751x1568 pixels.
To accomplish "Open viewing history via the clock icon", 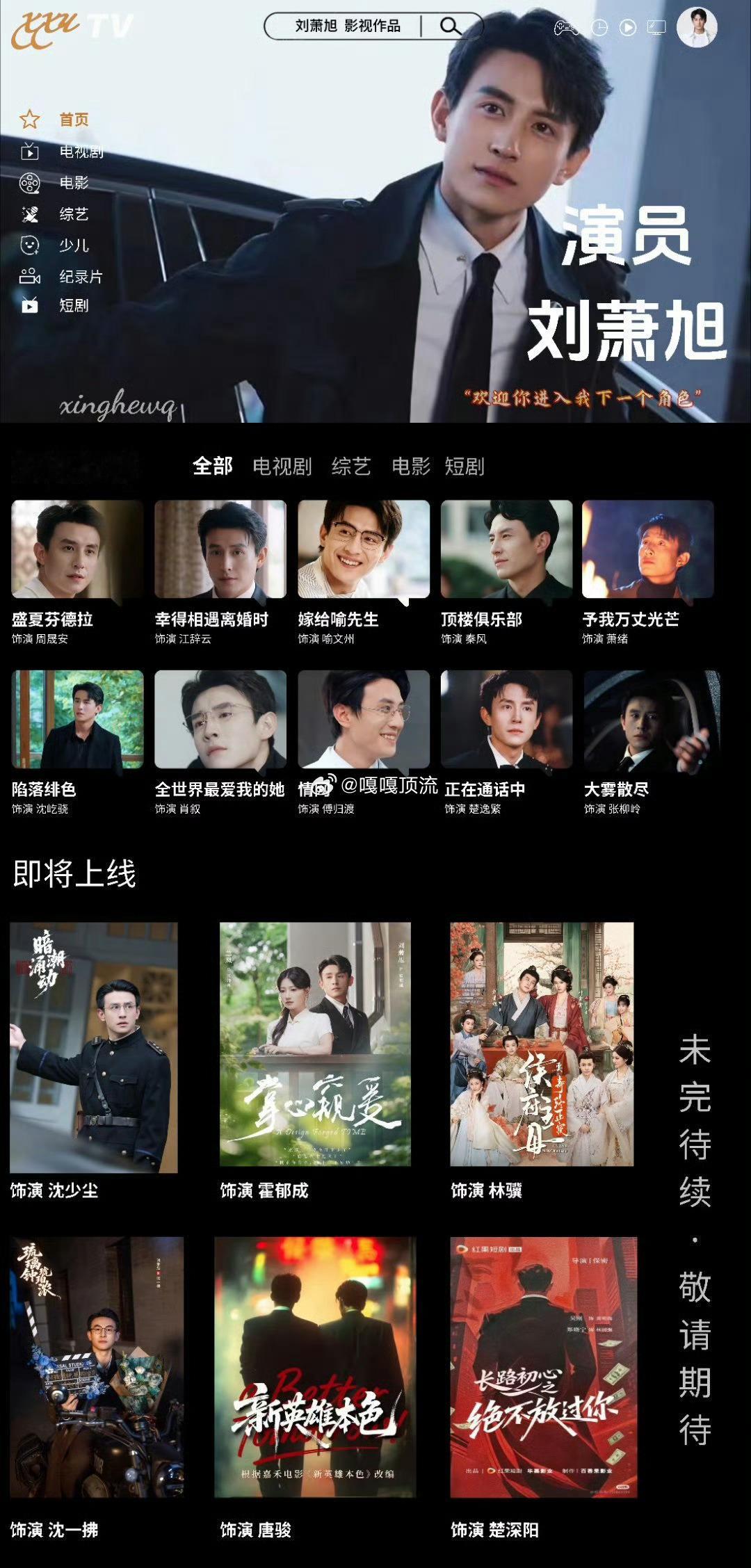I will click(599, 26).
